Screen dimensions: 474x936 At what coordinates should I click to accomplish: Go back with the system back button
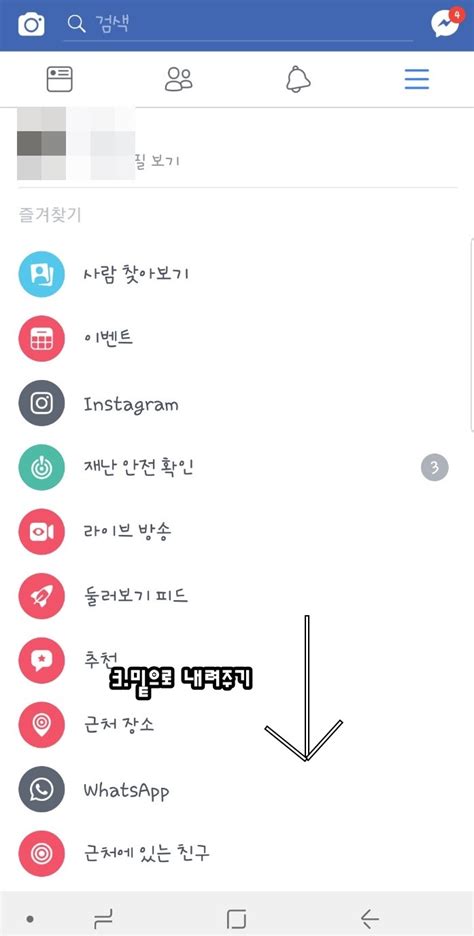(370, 918)
